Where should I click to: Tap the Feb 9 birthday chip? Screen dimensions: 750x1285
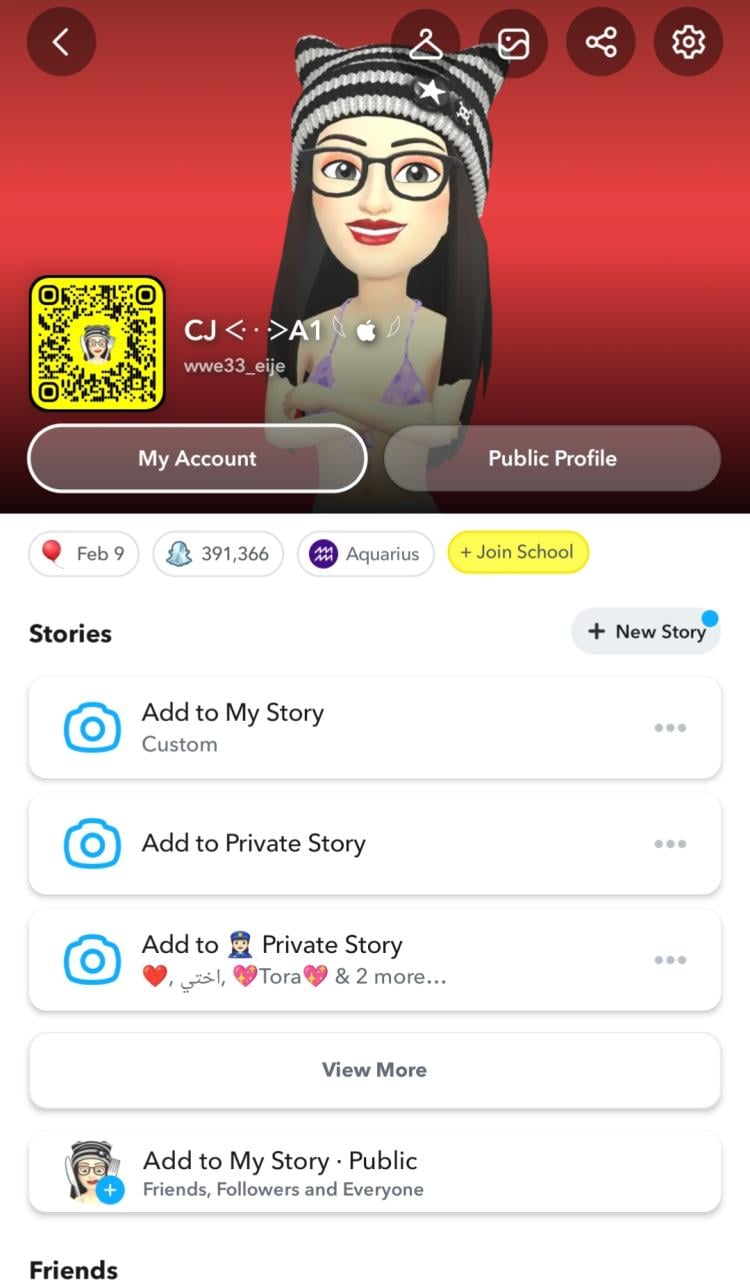(x=84, y=553)
